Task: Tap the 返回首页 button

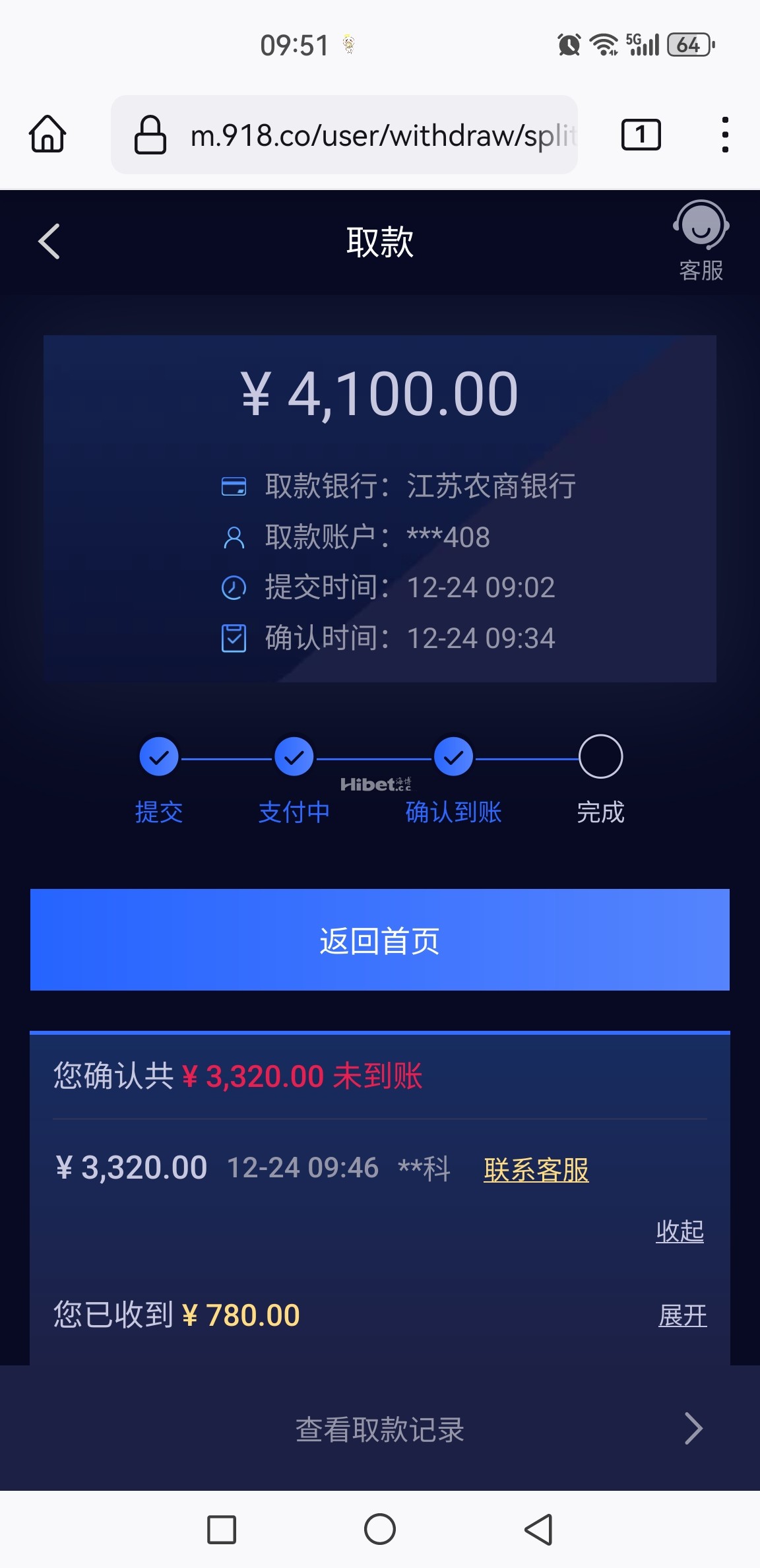Action: [x=380, y=940]
